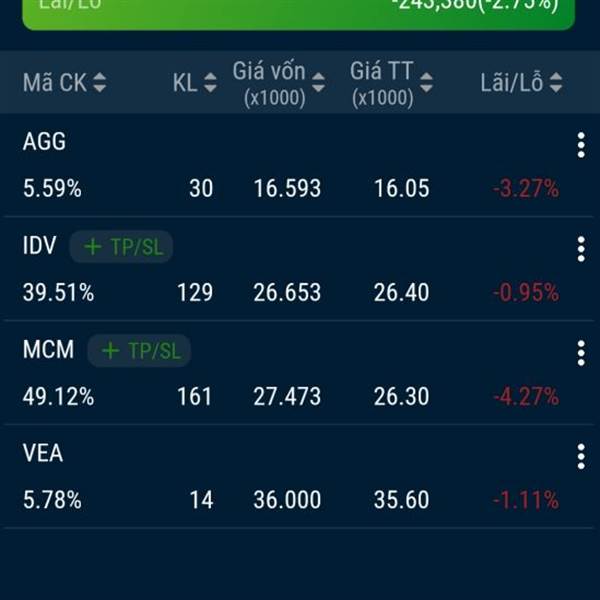Sort by Giá vốn cost price
Viewport: 600px width, 600px height.
tap(279, 83)
